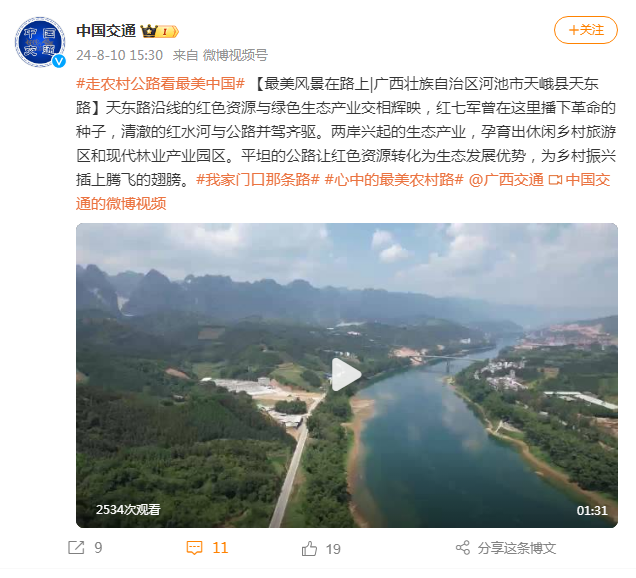The image size is (636, 578).
Task: Tap 分享这条博文 to share the post
Action: coord(506,548)
